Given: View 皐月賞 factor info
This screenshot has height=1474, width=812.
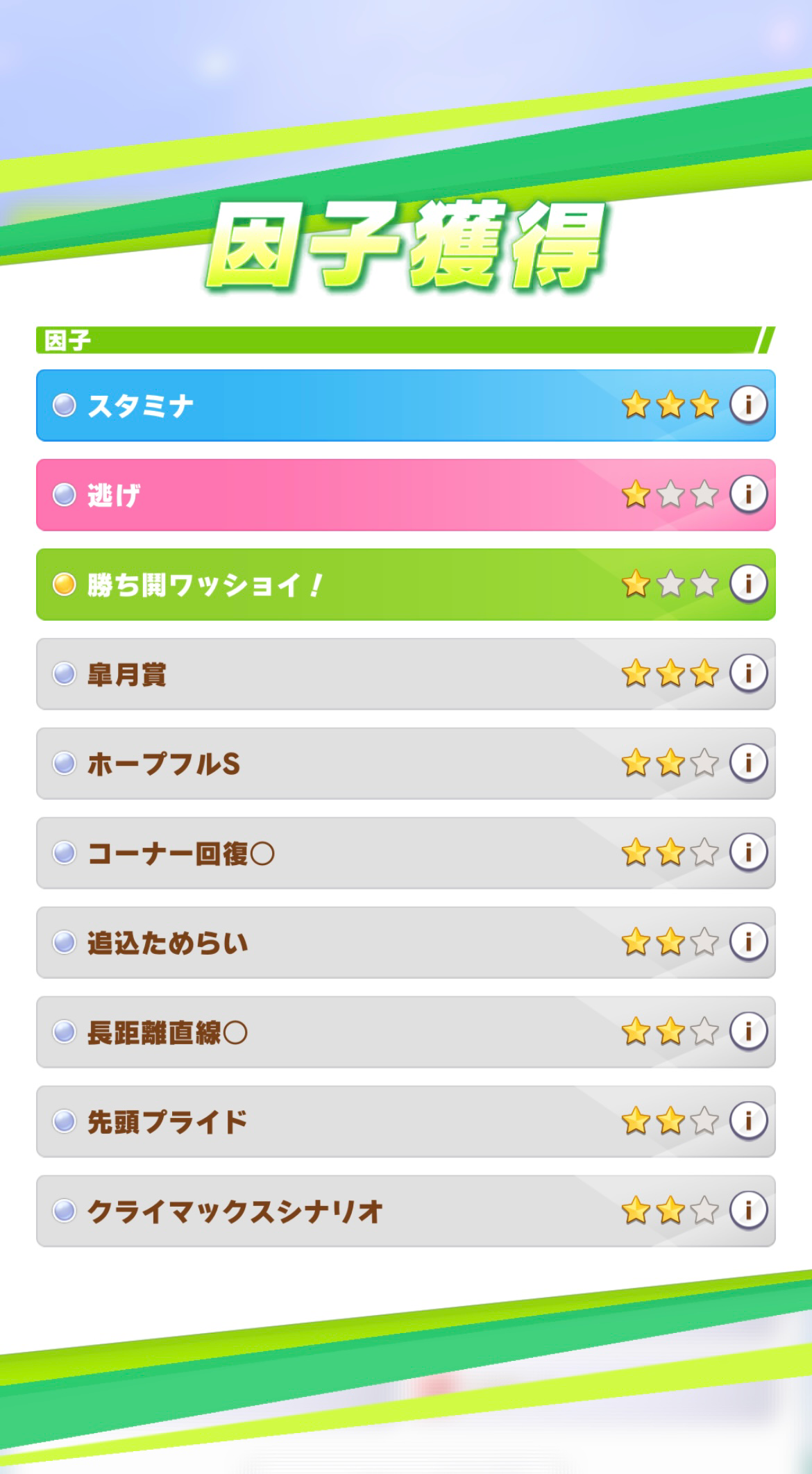Looking at the screenshot, I should [x=748, y=673].
